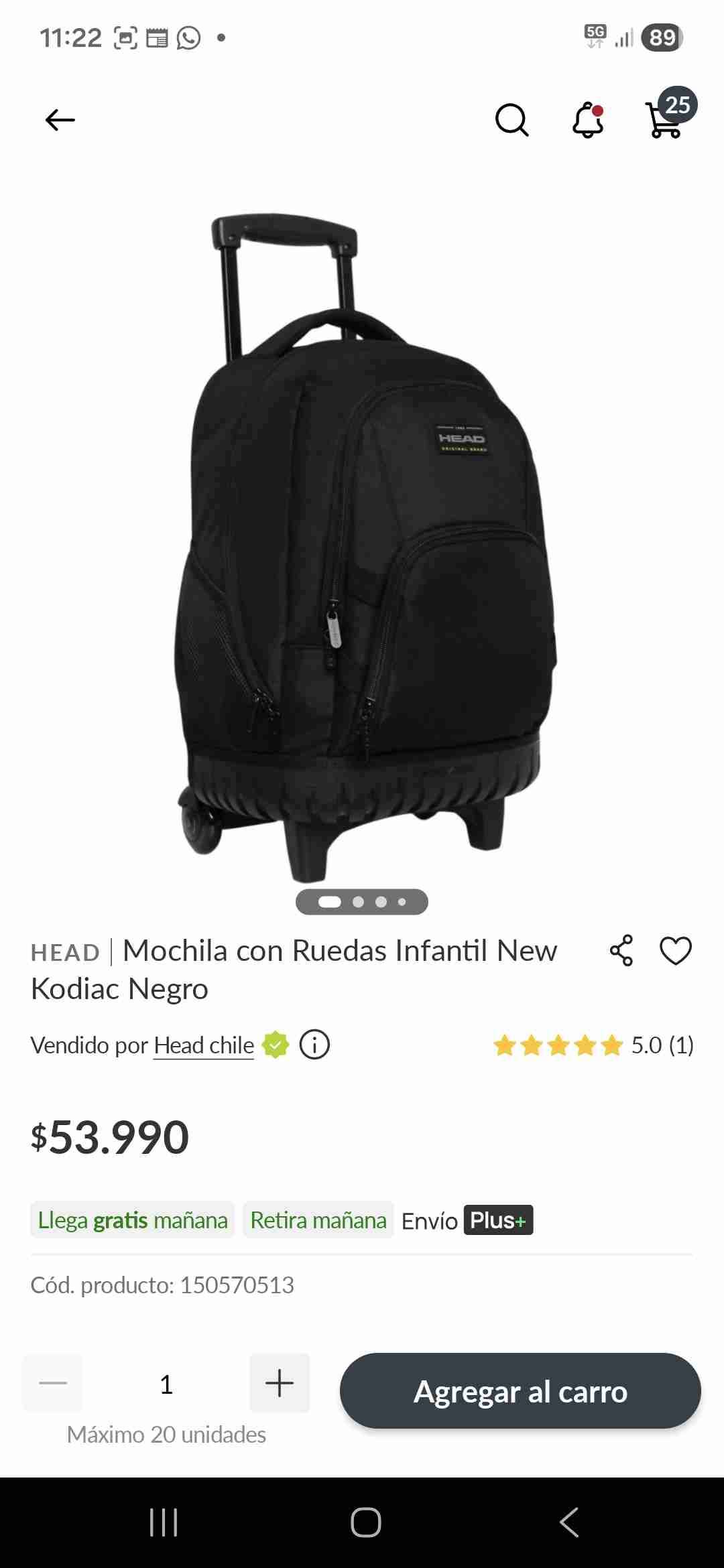Go back using the top arrow

[60, 121]
